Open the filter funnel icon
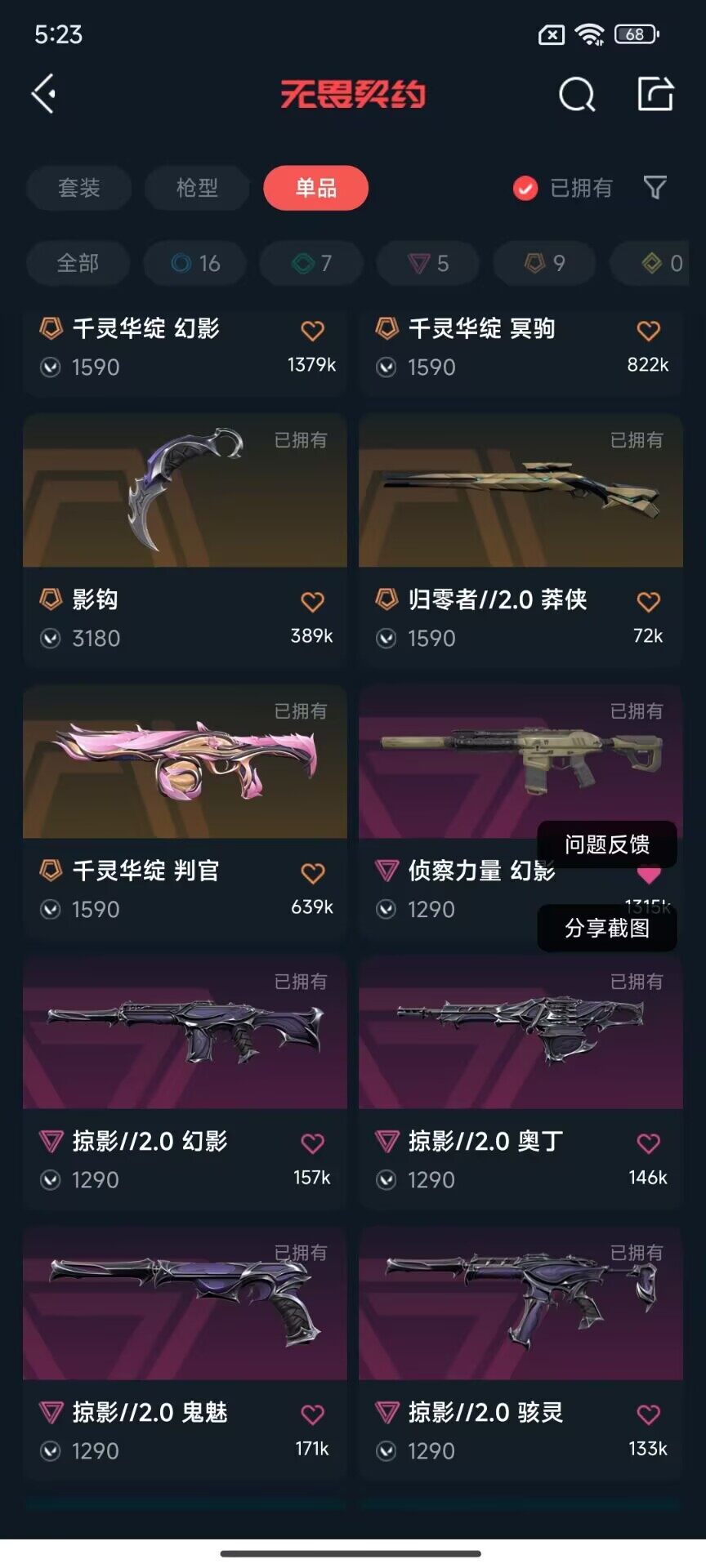 (655, 188)
